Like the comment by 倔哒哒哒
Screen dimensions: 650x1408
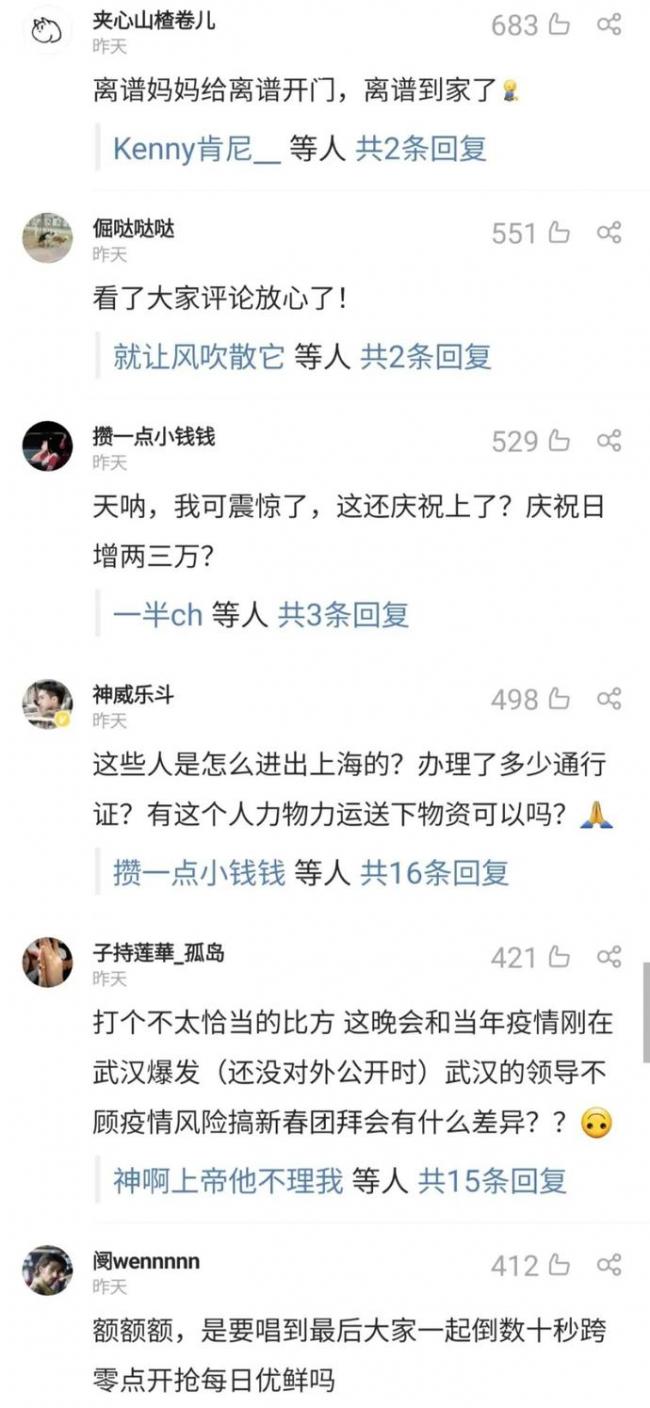click(558, 234)
